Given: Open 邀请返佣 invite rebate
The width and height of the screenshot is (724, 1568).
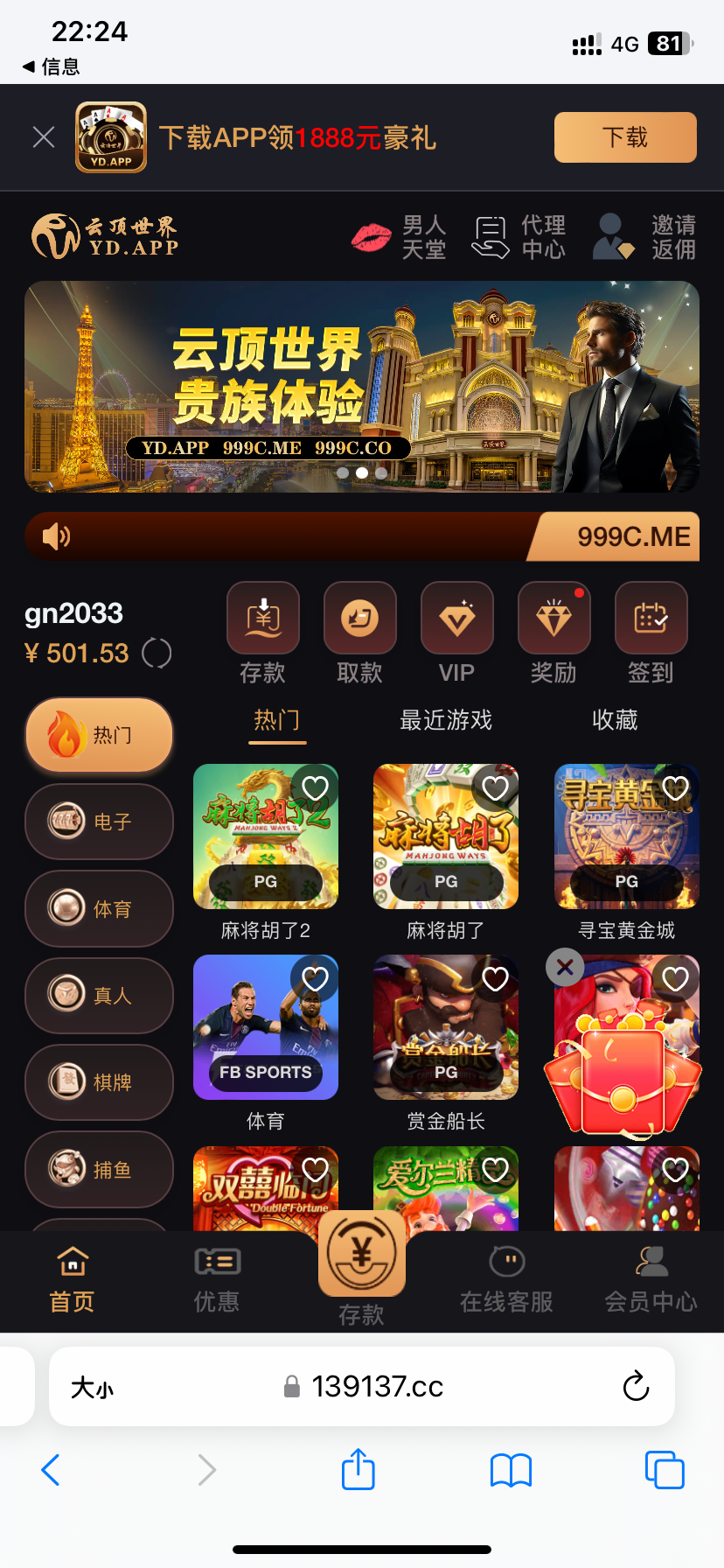Looking at the screenshot, I should point(645,237).
